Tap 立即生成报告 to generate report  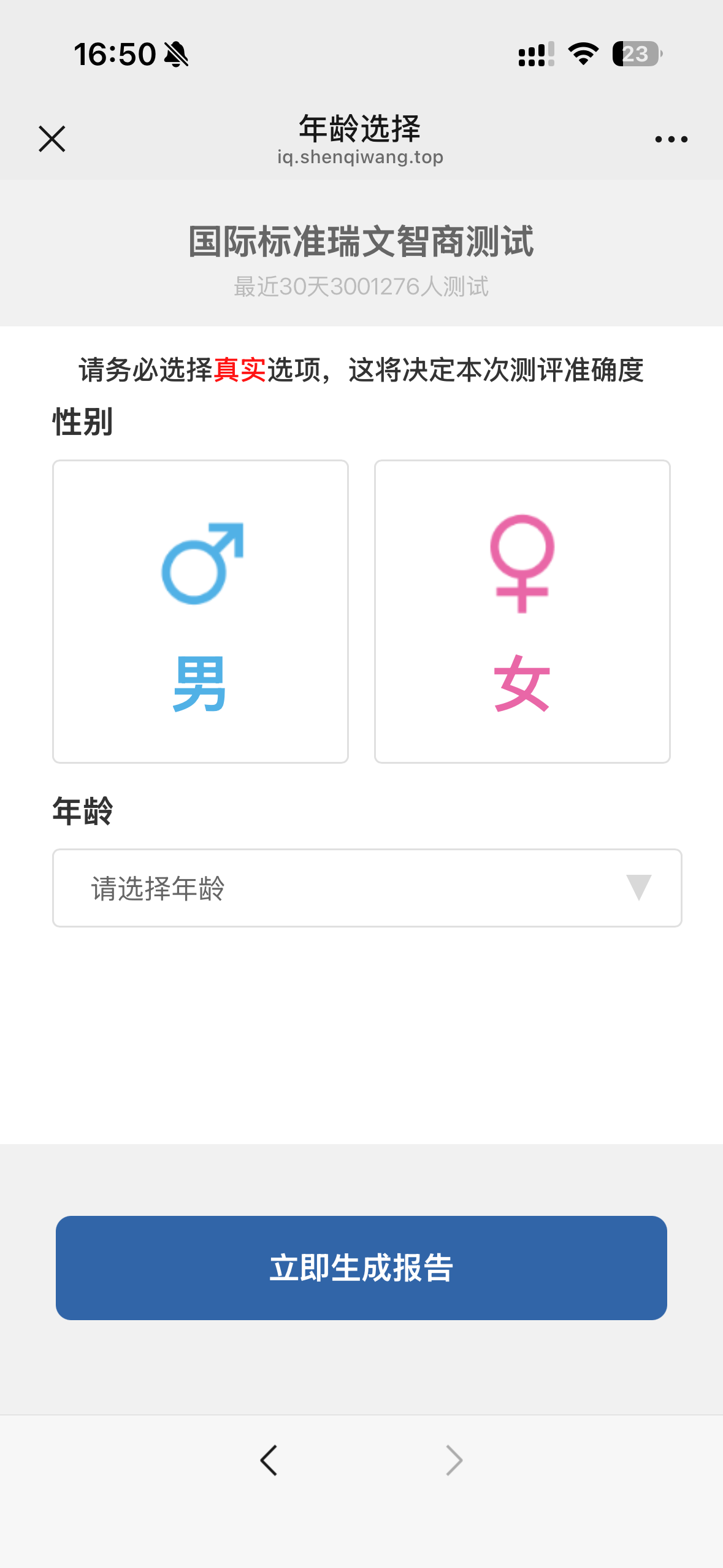(x=361, y=1268)
